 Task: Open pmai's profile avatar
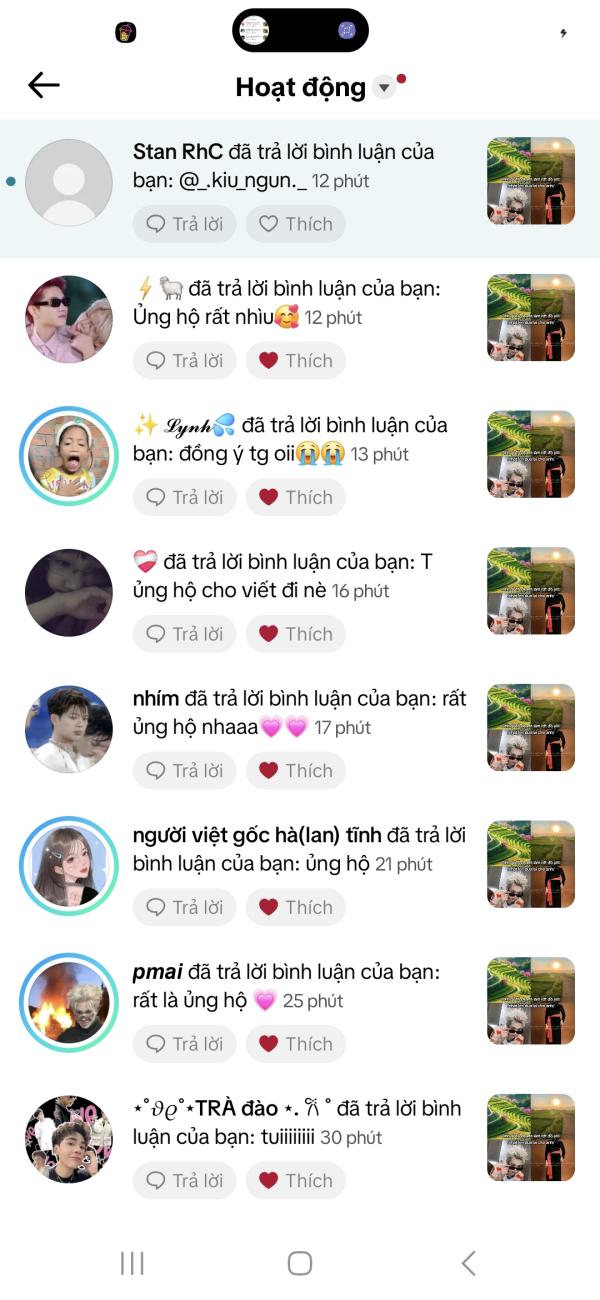click(68, 1002)
